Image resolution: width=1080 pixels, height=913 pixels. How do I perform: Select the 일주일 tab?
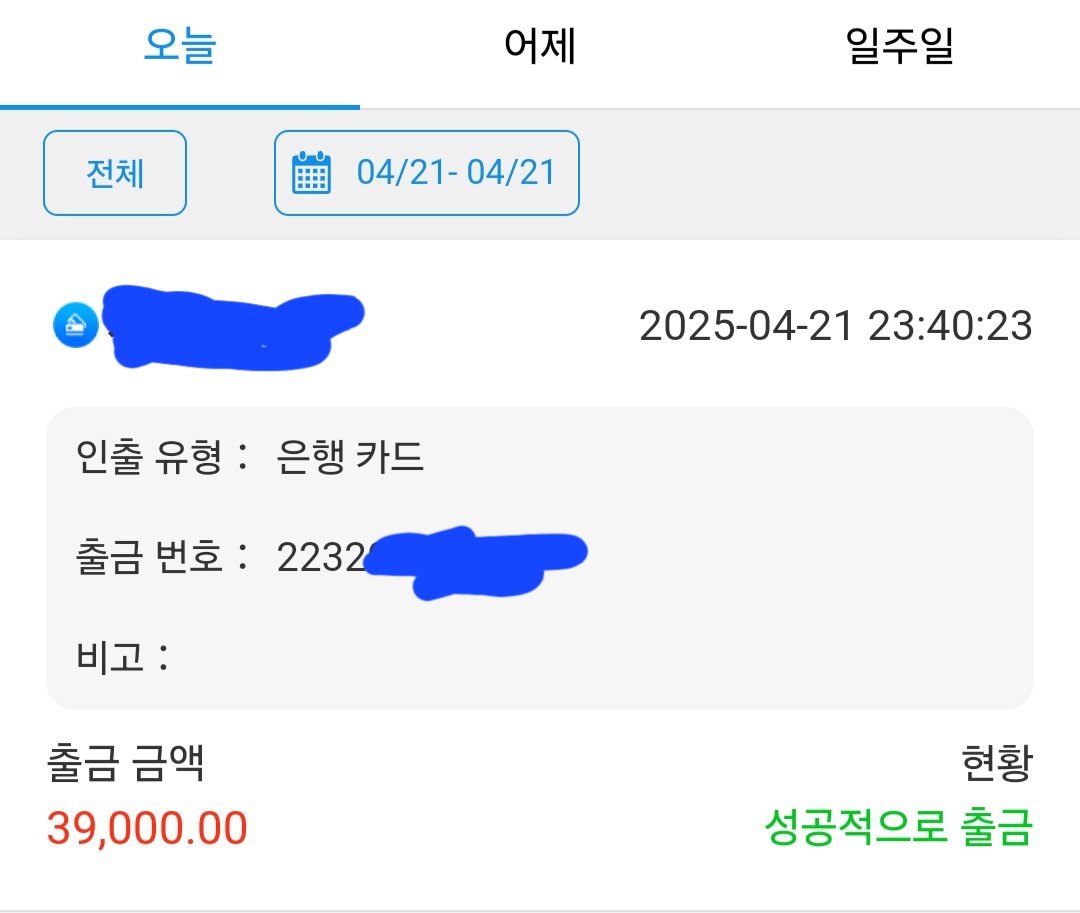click(x=899, y=48)
